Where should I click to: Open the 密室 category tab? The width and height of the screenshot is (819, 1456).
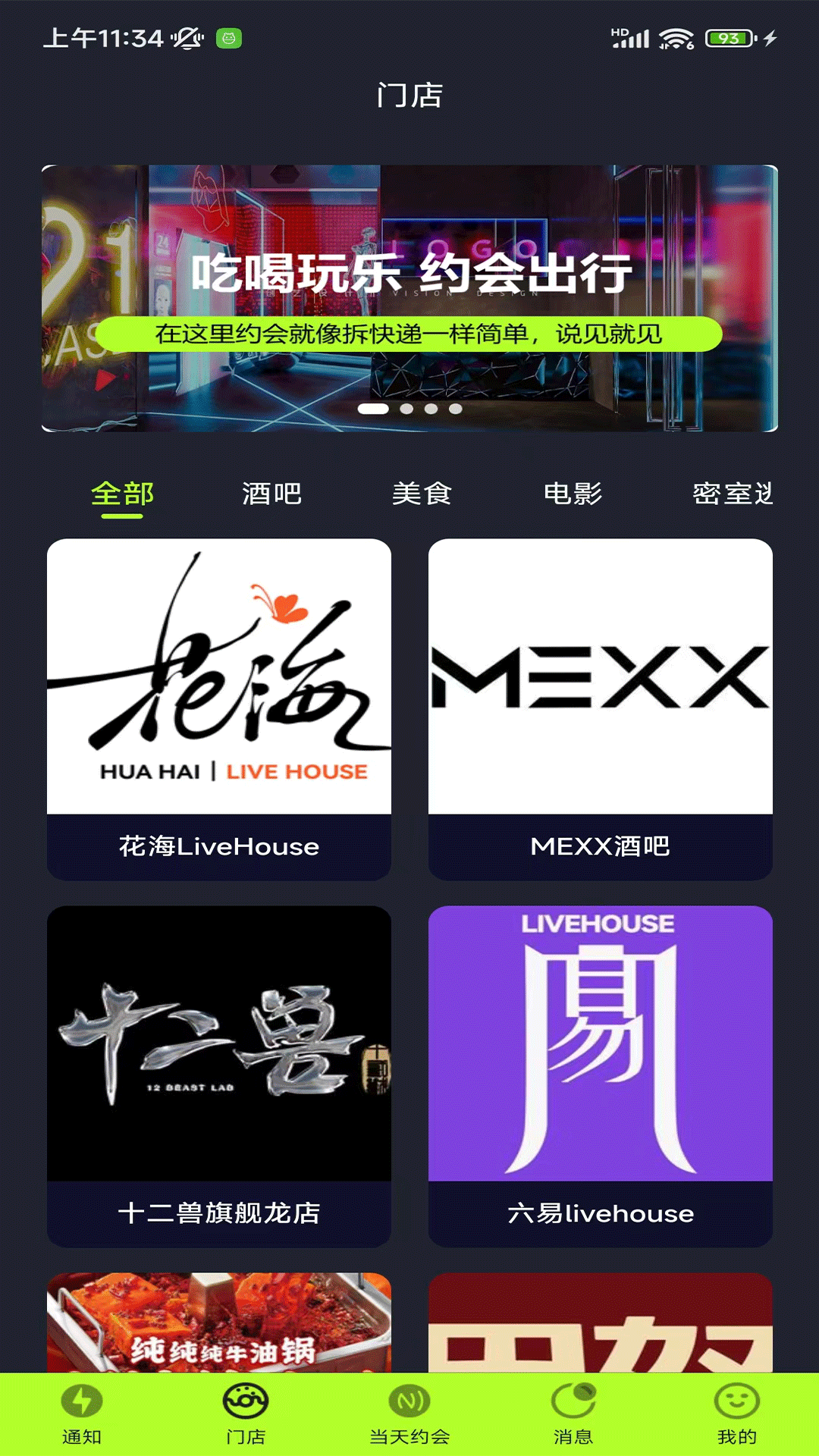point(732,494)
